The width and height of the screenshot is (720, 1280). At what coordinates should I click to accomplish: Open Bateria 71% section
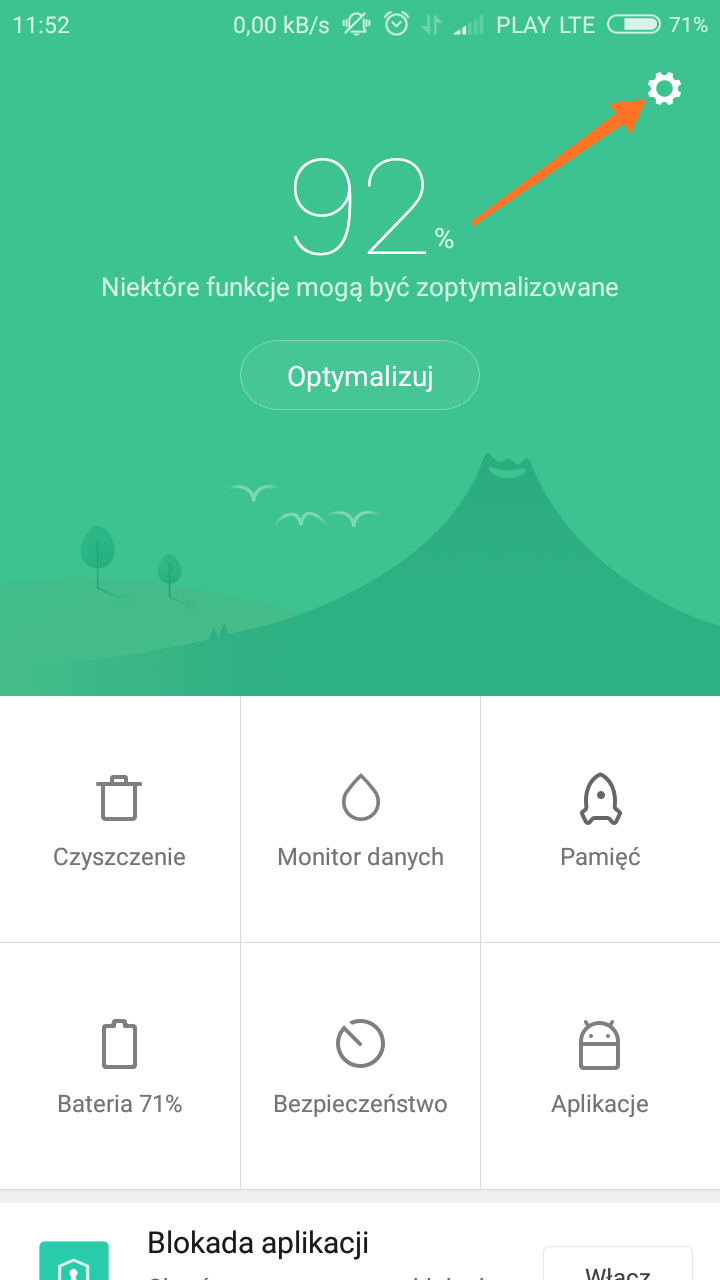click(x=120, y=1066)
